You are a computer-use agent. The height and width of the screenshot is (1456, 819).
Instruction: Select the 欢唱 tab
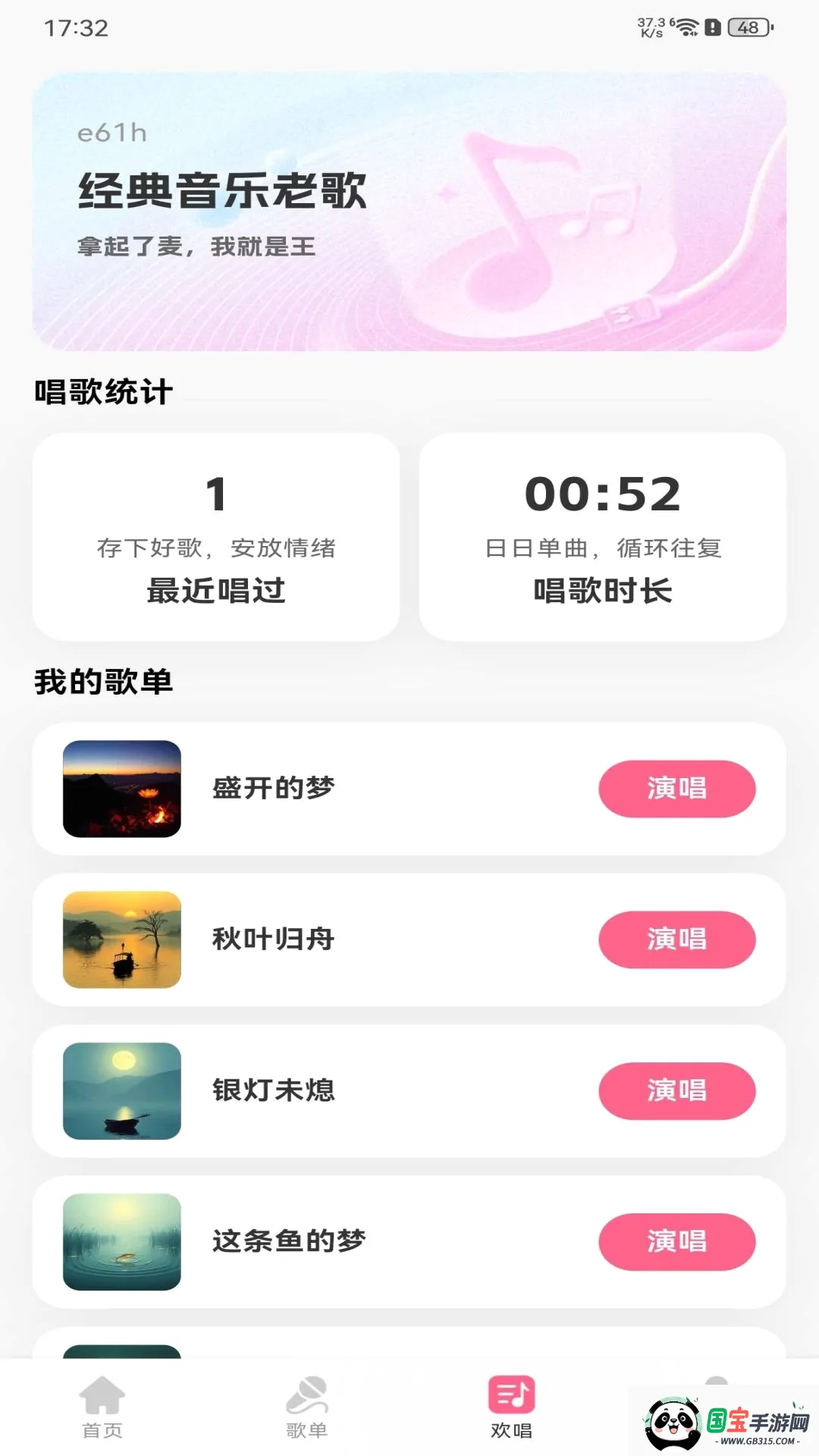coord(512,1407)
